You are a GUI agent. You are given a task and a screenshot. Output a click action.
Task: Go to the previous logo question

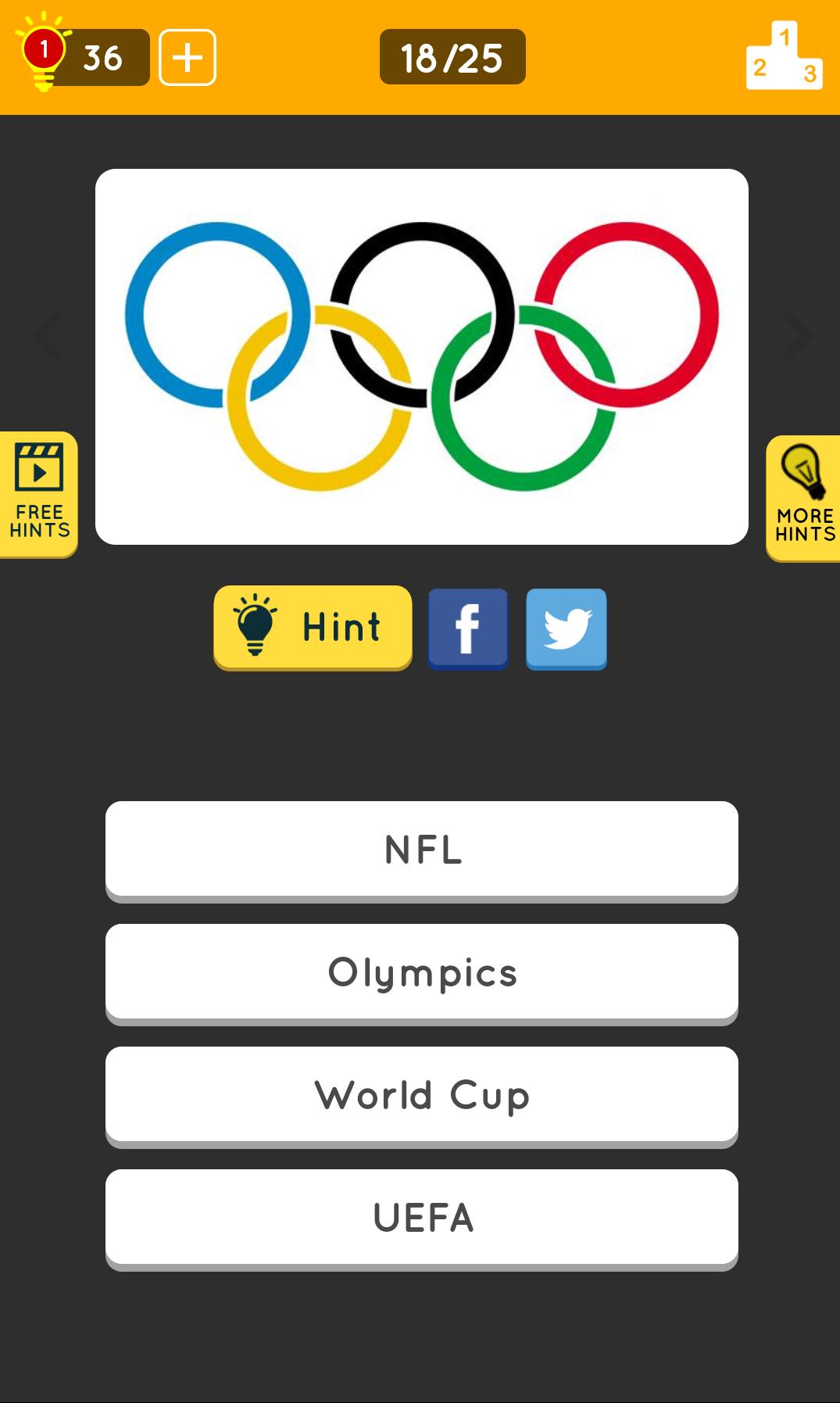(x=48, y=336)
